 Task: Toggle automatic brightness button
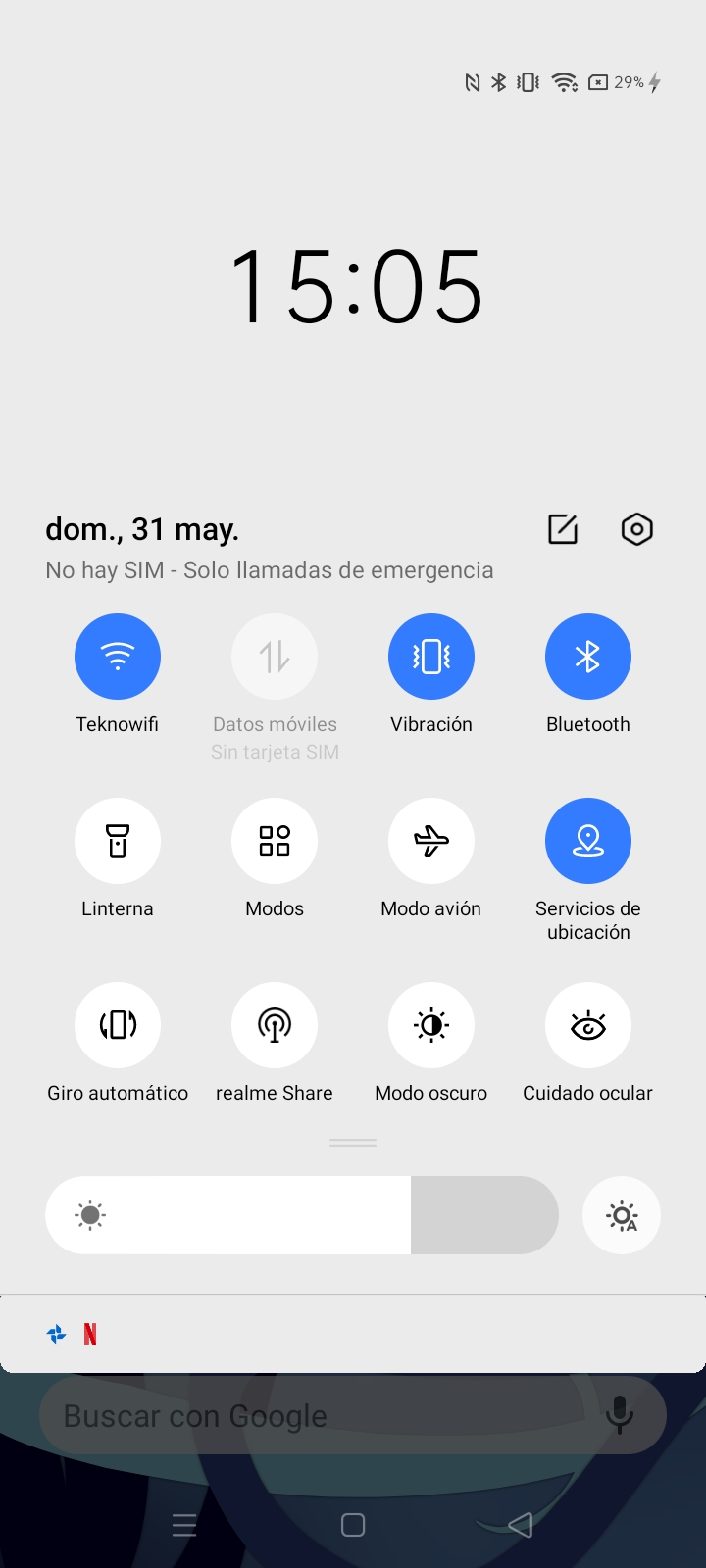[x=622, y=1215]
